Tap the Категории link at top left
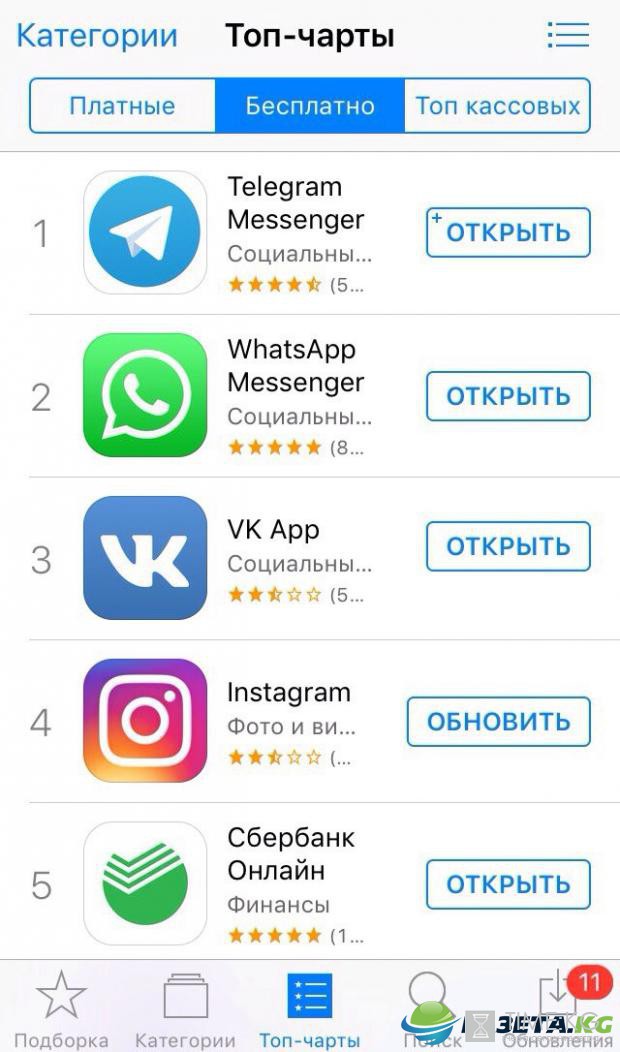 coord(97,36)
